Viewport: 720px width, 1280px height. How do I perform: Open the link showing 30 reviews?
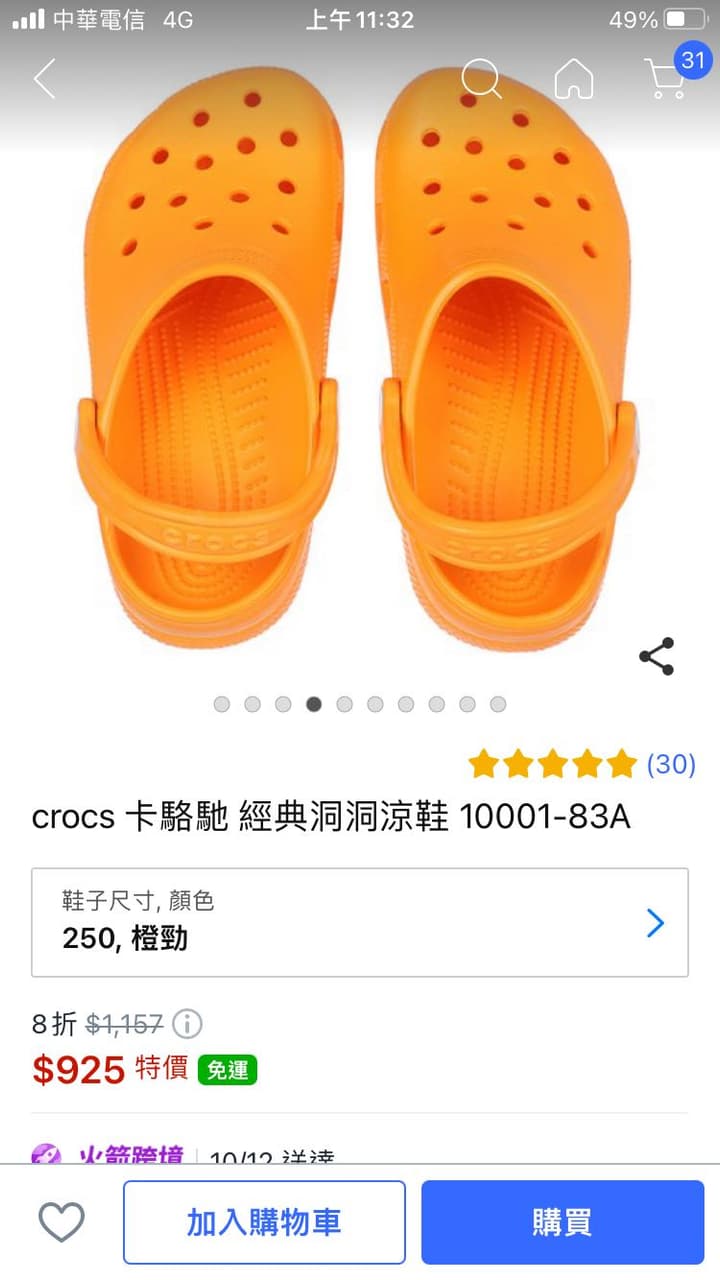click(671, 764)
